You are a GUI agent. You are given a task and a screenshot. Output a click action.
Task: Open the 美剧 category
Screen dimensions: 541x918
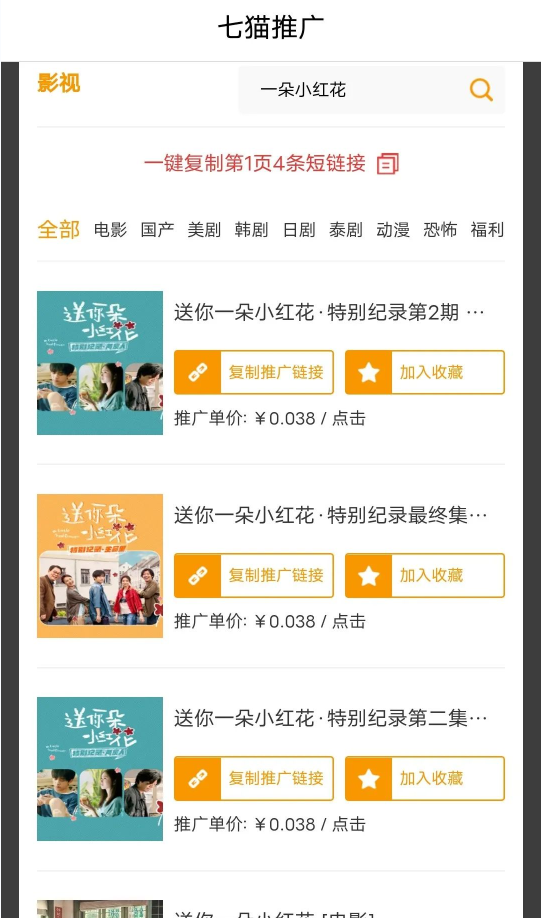[204, 230]
